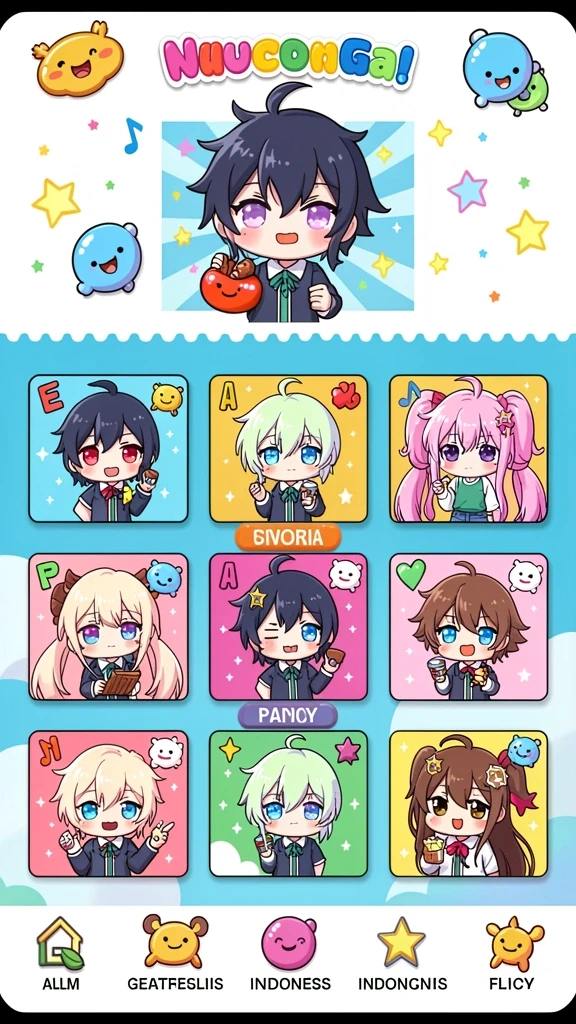Select the red-eyed character card marked E
This screenshot has width=576, height=1024.
(108, 449)
